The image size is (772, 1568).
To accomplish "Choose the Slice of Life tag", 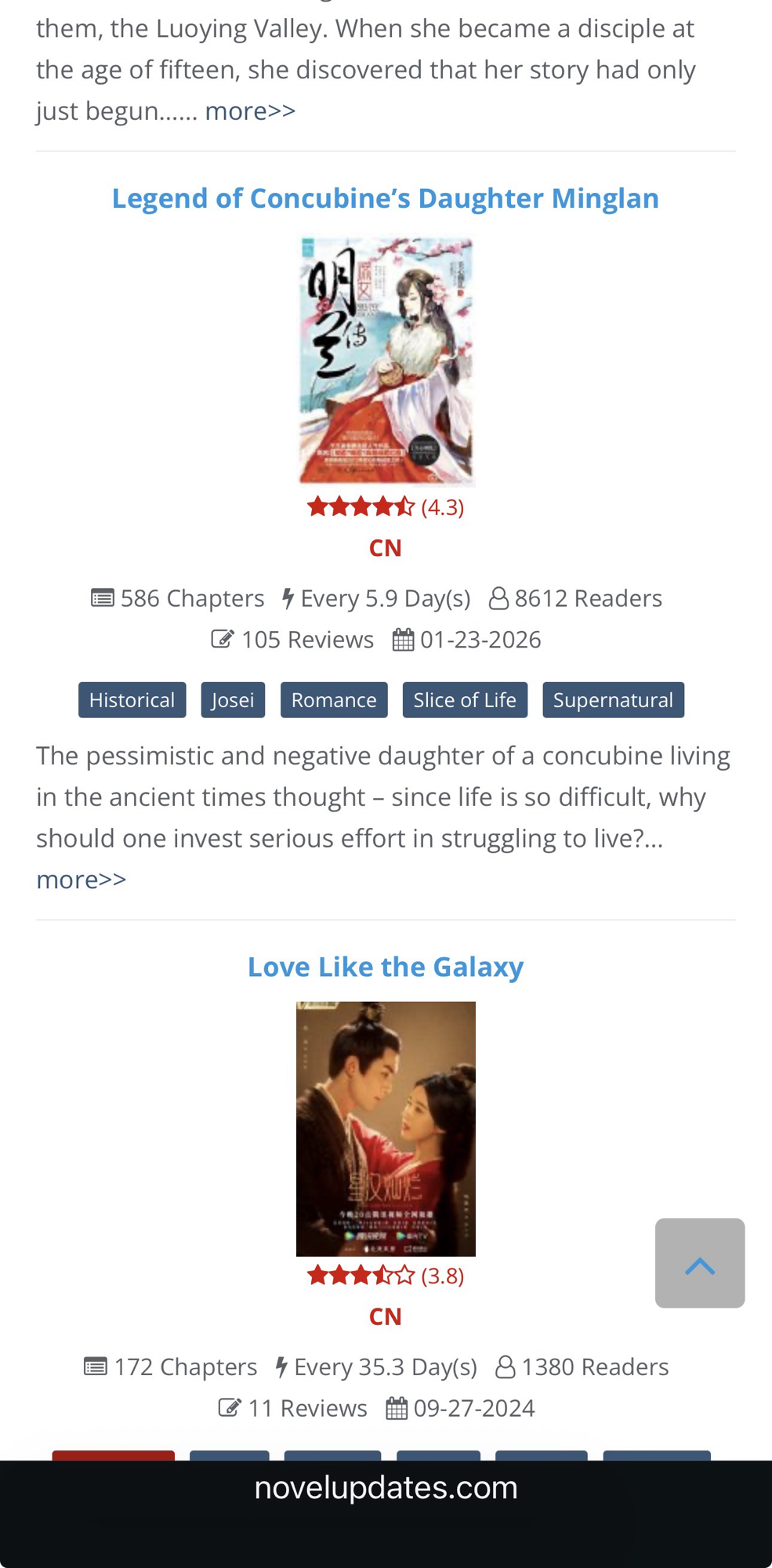I will (x=465, y=700).
